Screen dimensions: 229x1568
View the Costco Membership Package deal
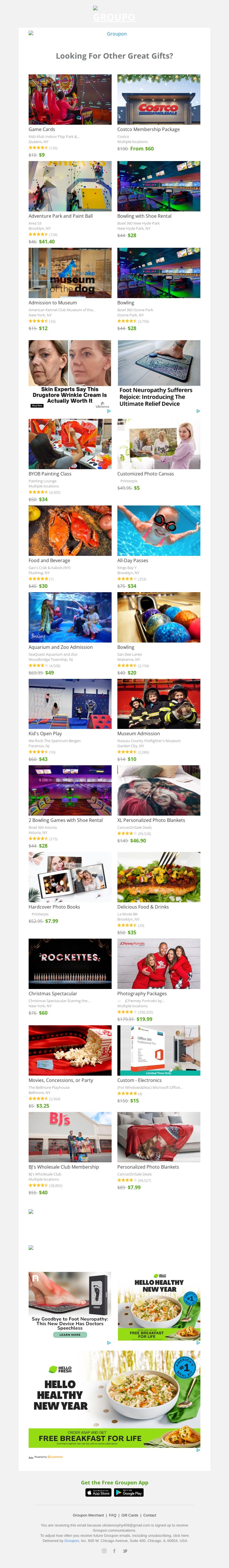(158, 100)
